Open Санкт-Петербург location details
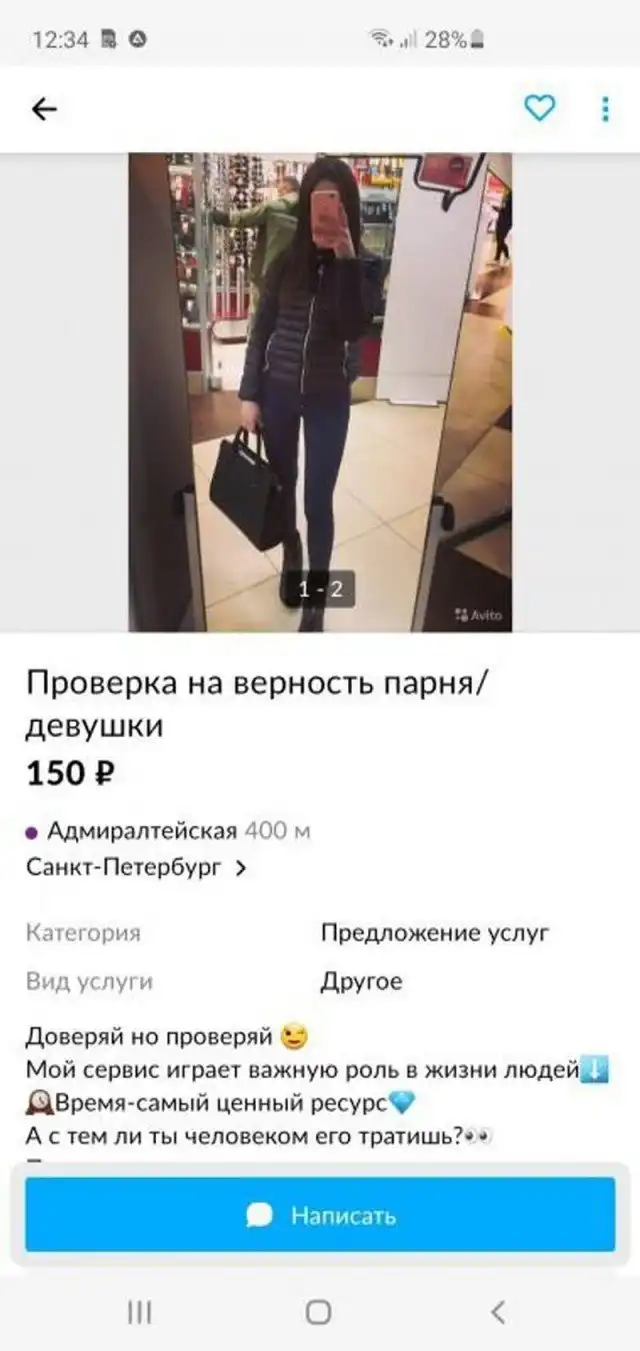 [x=136, y=868]
